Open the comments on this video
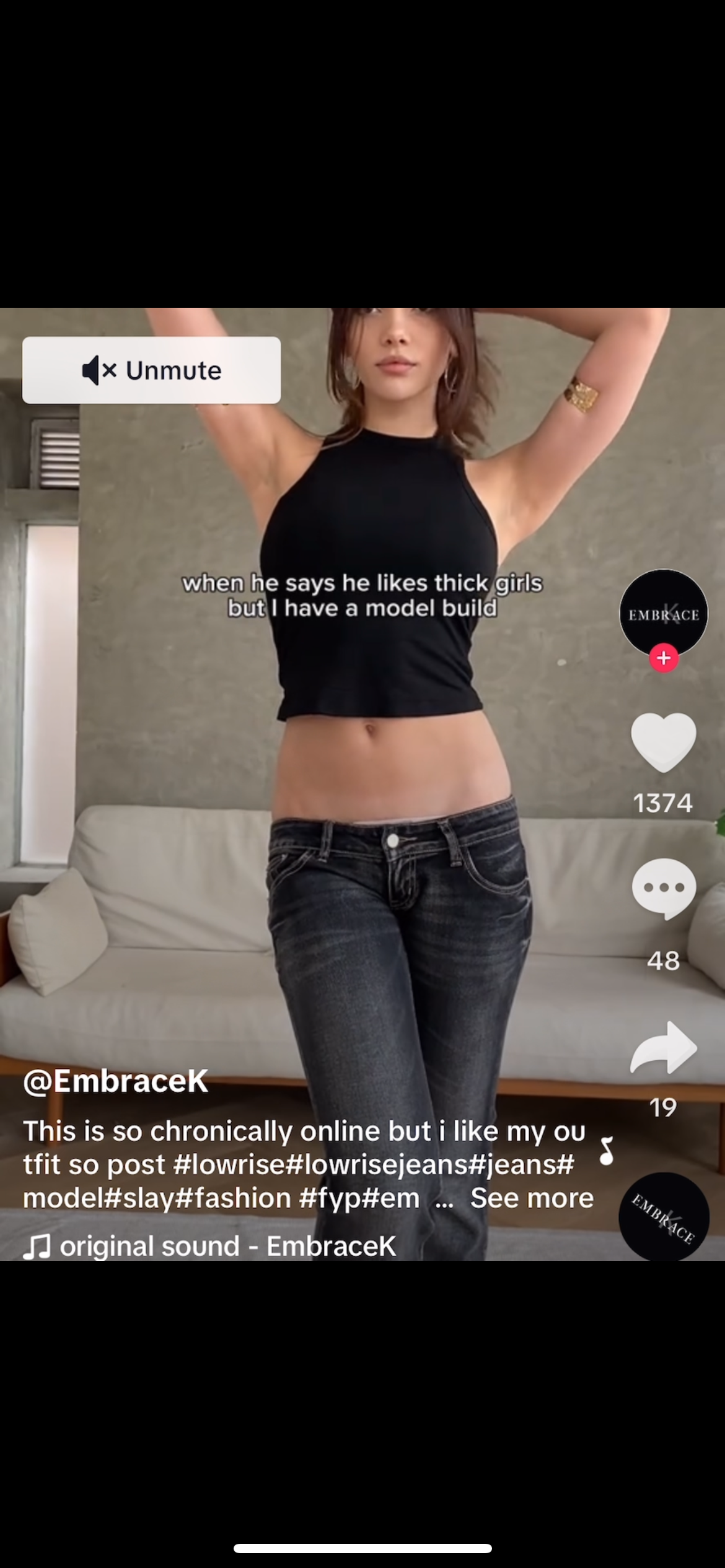This screenshot has height=1568, width=725. coord(663,888)
